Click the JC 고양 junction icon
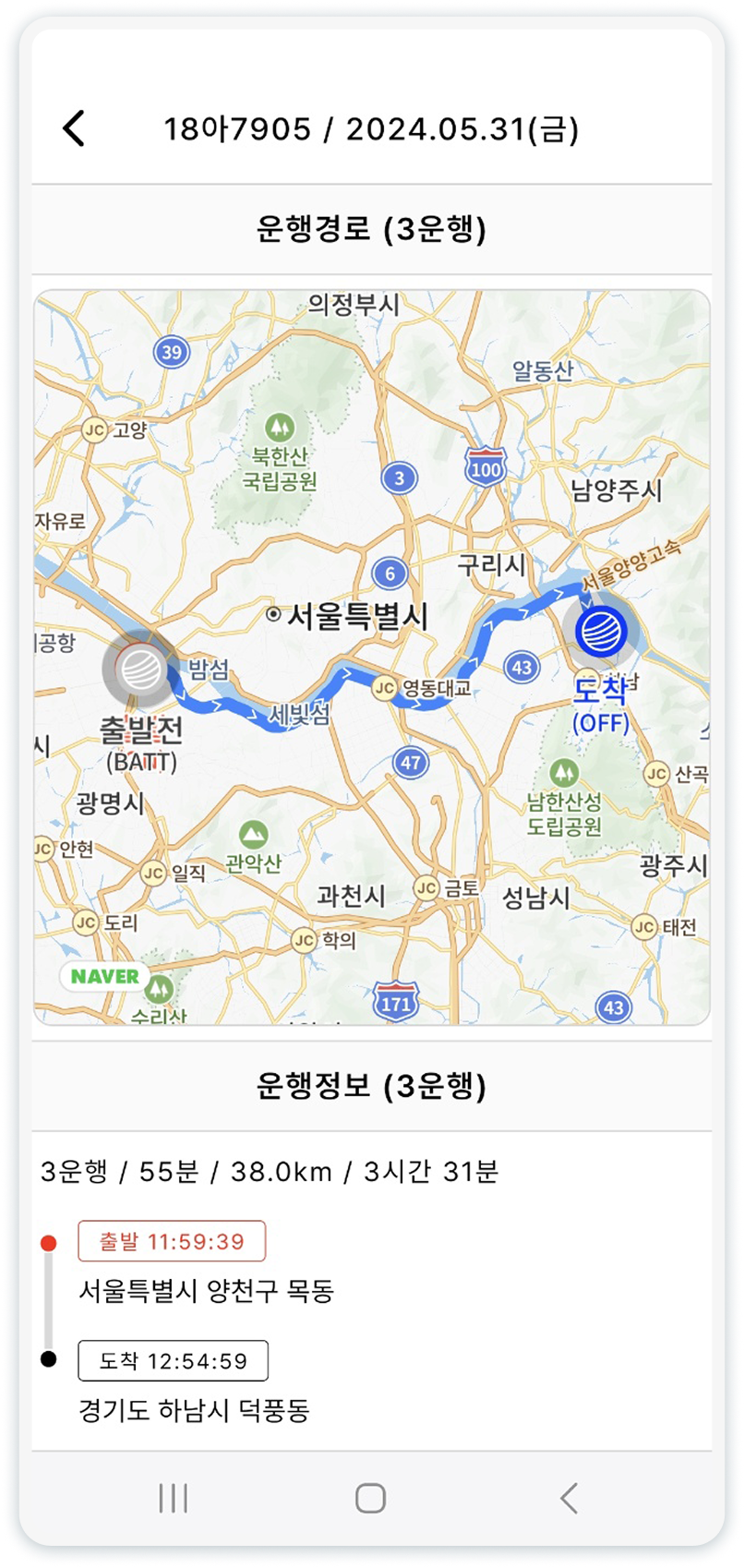The image size is (744, 1568). tap(95, 429)
